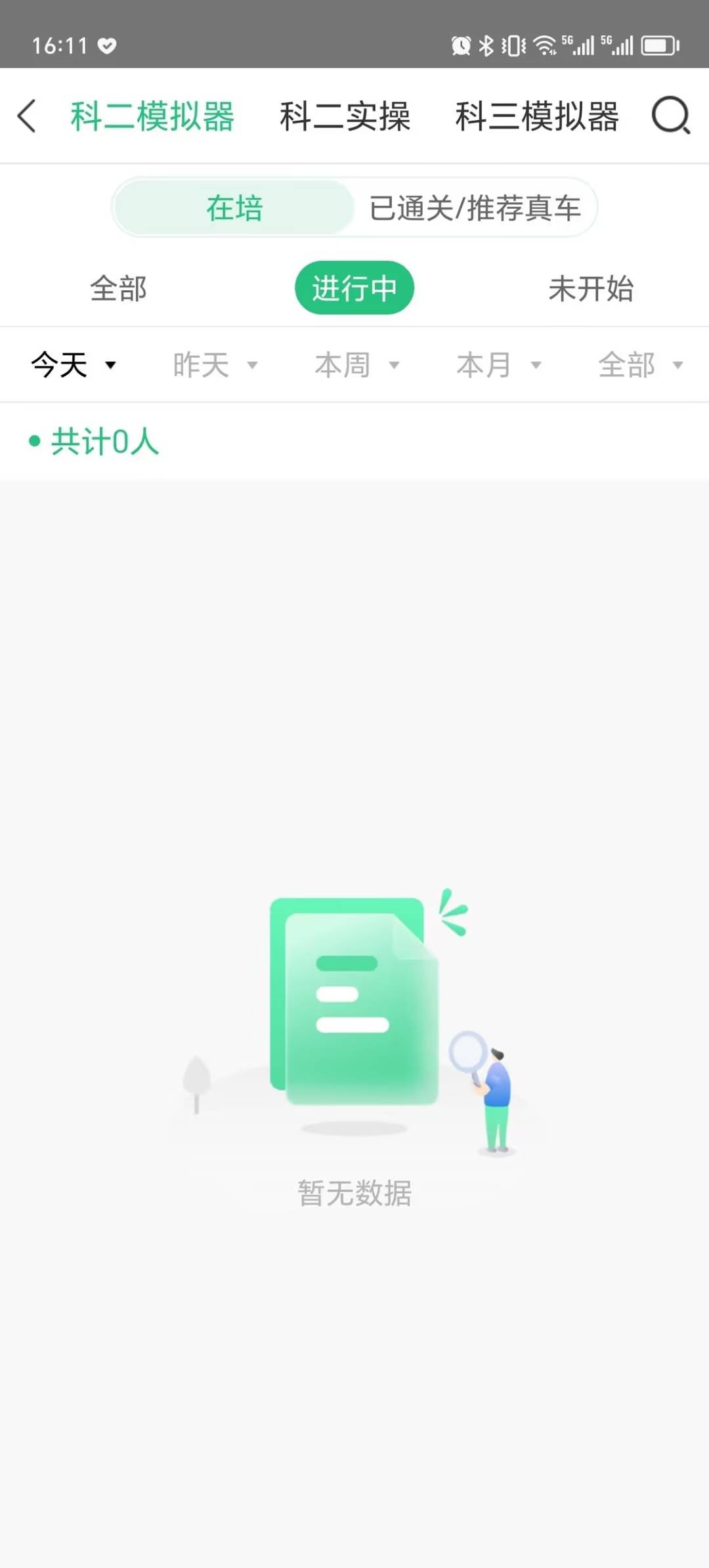Choose the 昨天 date filter
Image resolution: width=709 pixels, height=1568 pixels.
[214, 365]
